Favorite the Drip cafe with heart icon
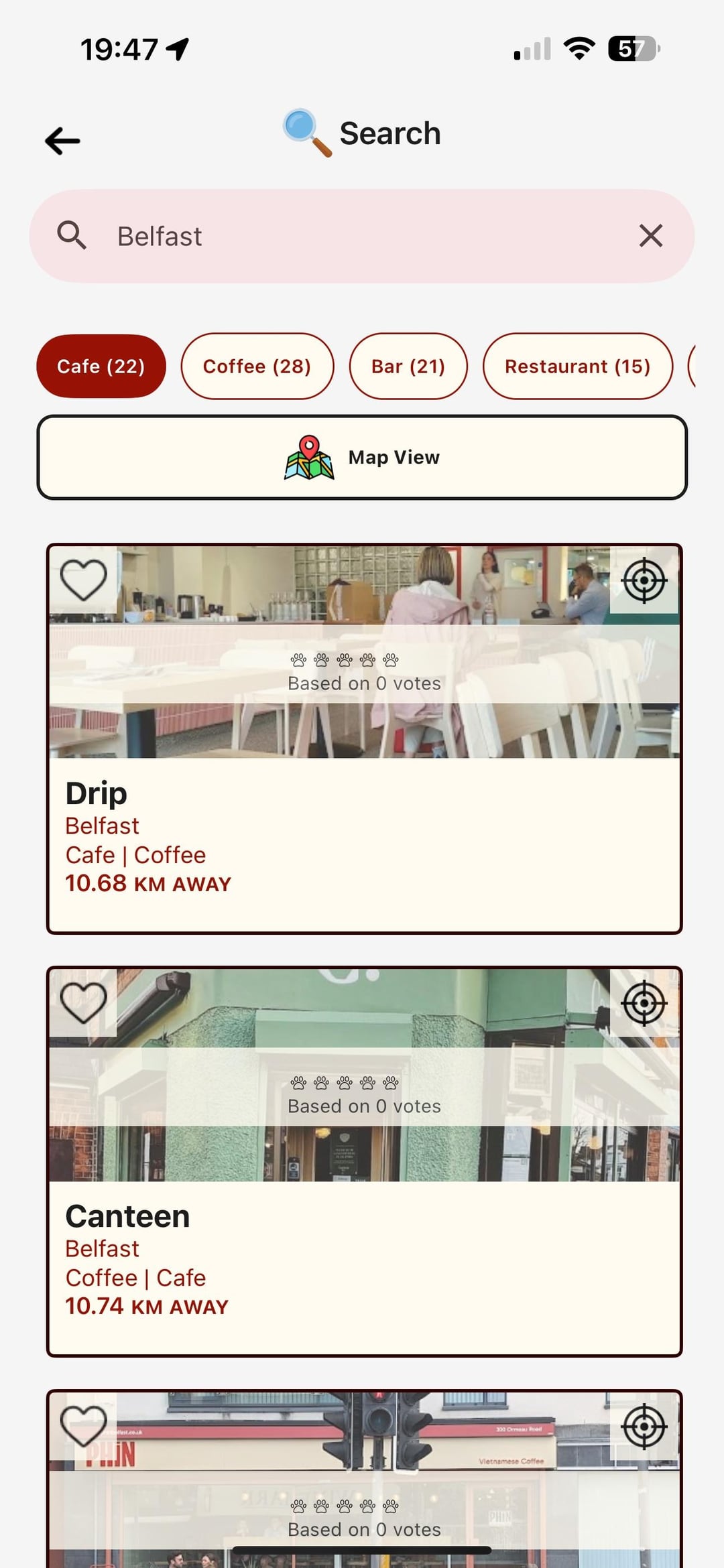Screen dimensions: 724x1568 pos(84,580)
